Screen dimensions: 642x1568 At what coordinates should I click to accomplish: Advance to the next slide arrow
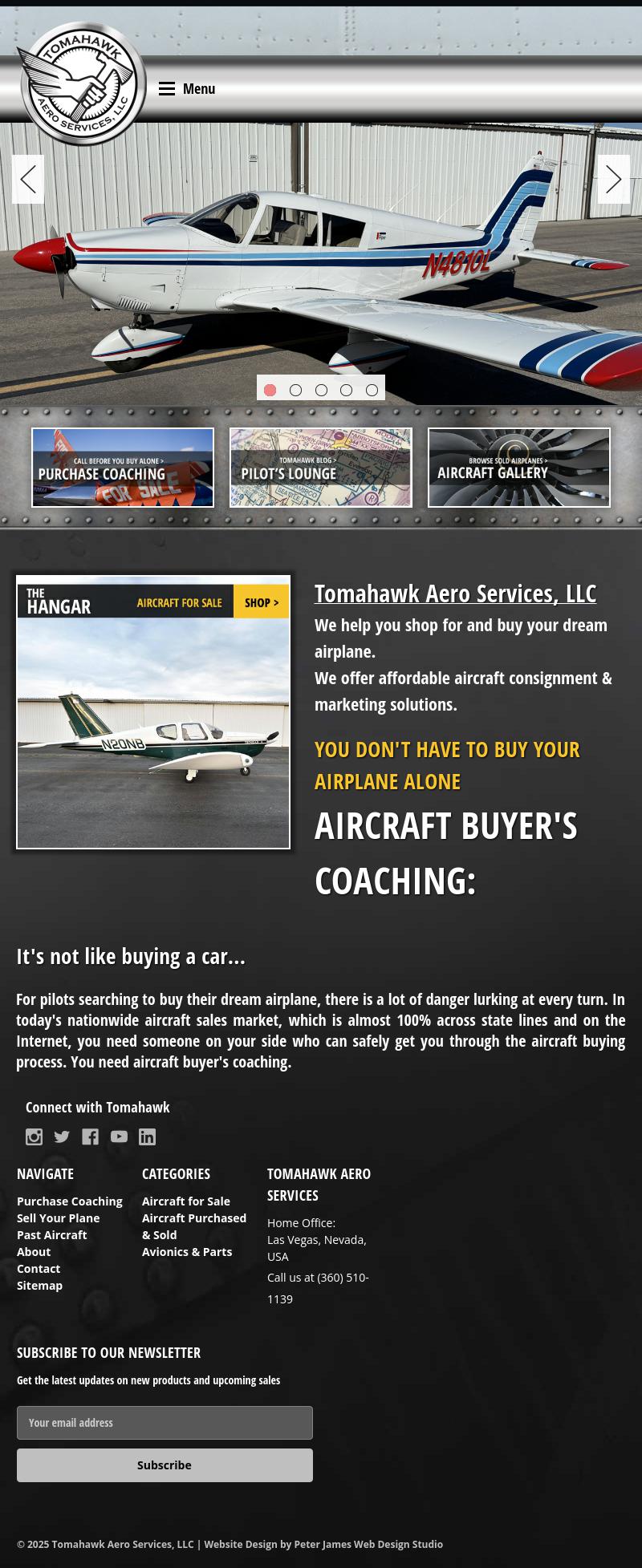pyautogui.click(x=613, y=180)
